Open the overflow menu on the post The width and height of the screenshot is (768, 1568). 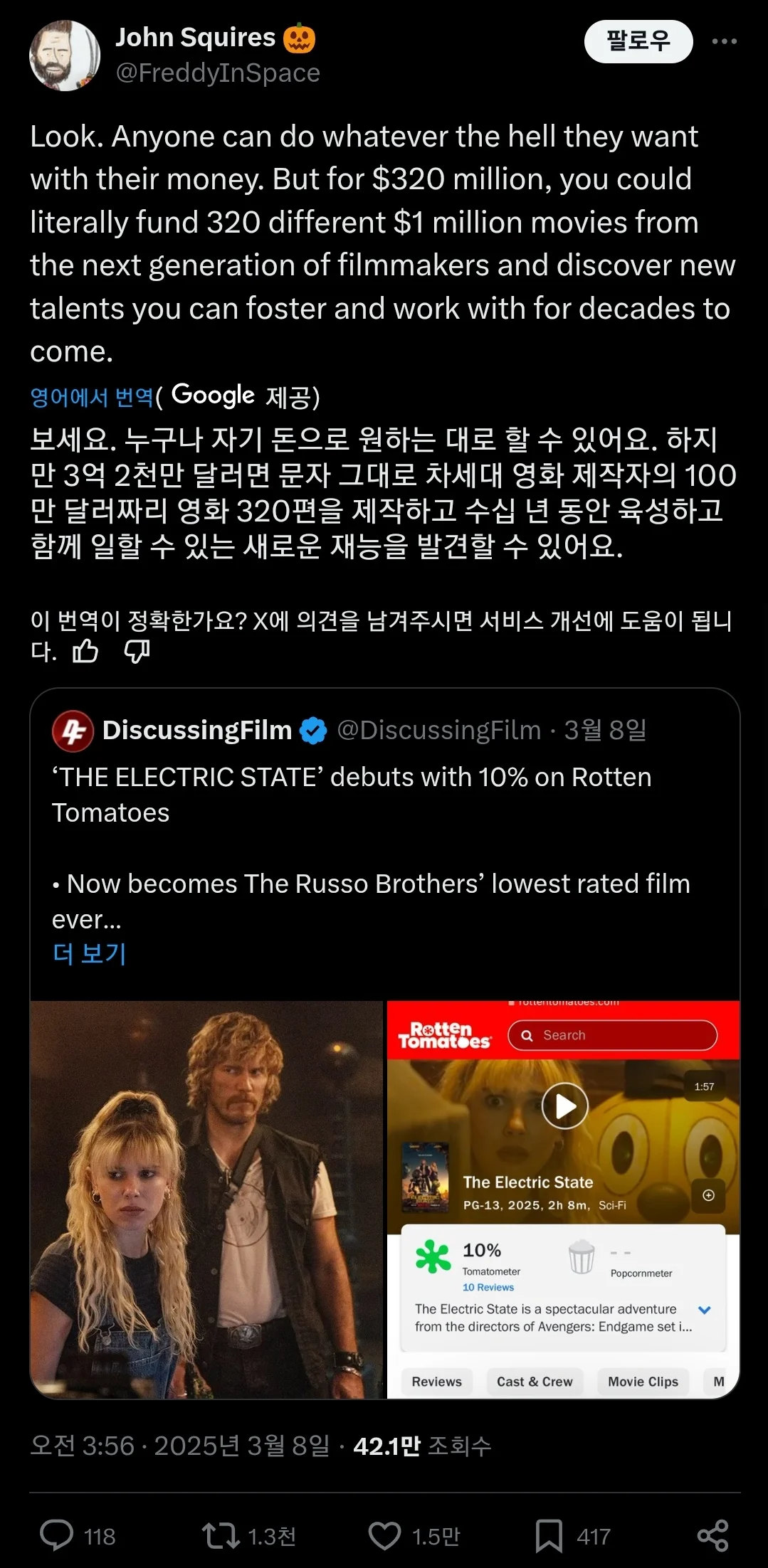(724, 41)
